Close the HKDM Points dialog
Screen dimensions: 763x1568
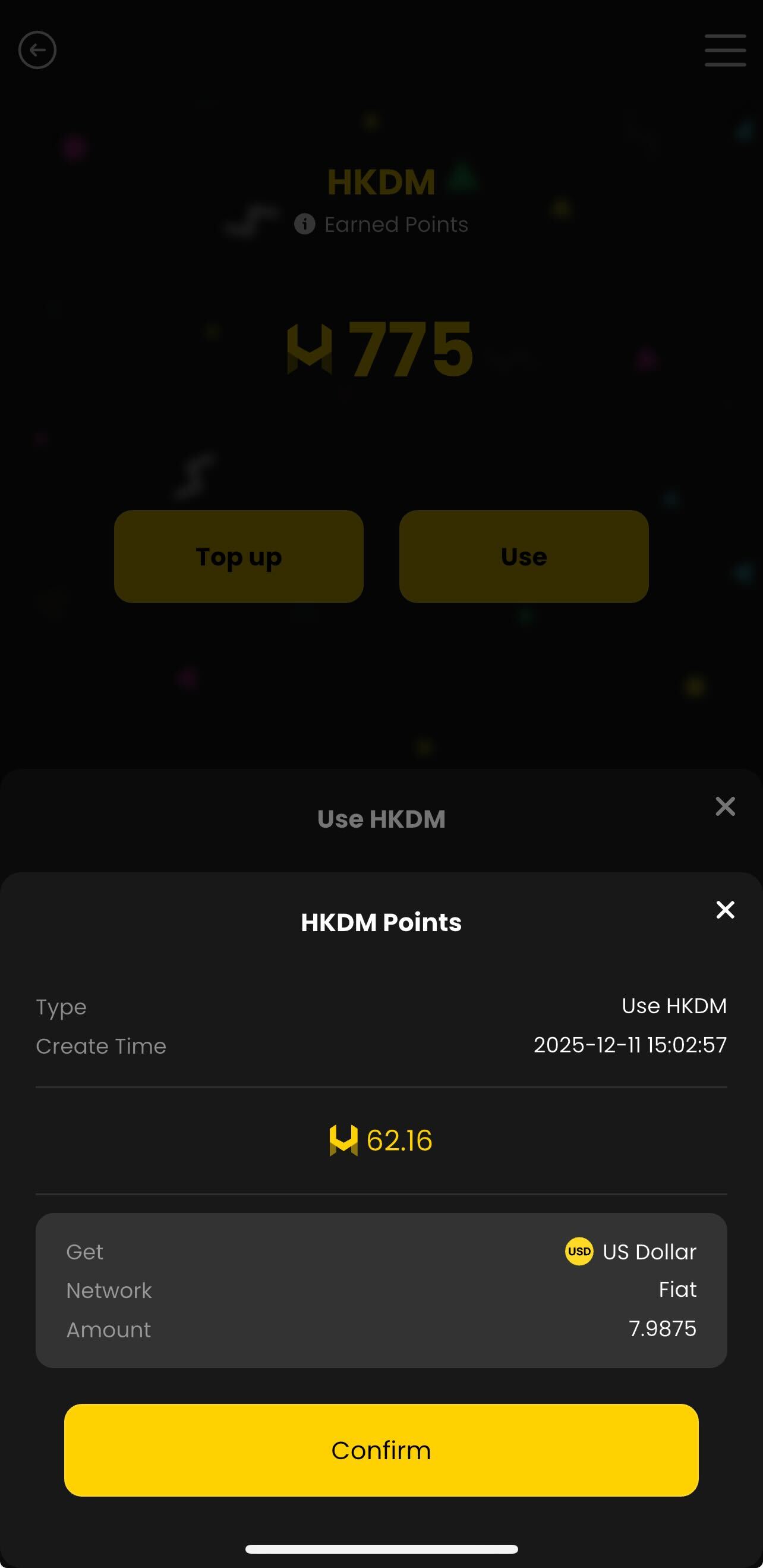[724, 909]
